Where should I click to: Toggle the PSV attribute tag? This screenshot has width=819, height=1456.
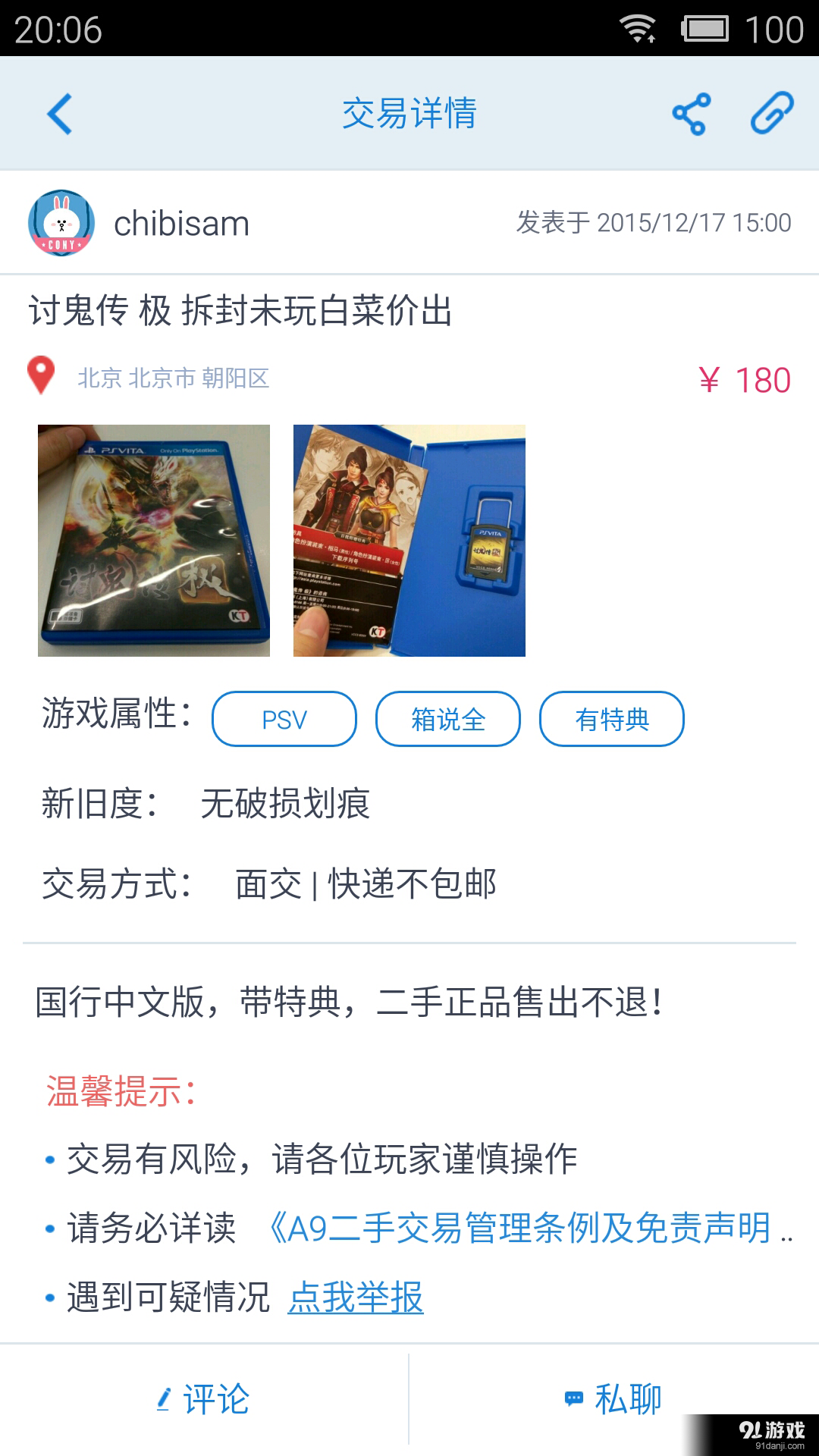tap(284, 719)
